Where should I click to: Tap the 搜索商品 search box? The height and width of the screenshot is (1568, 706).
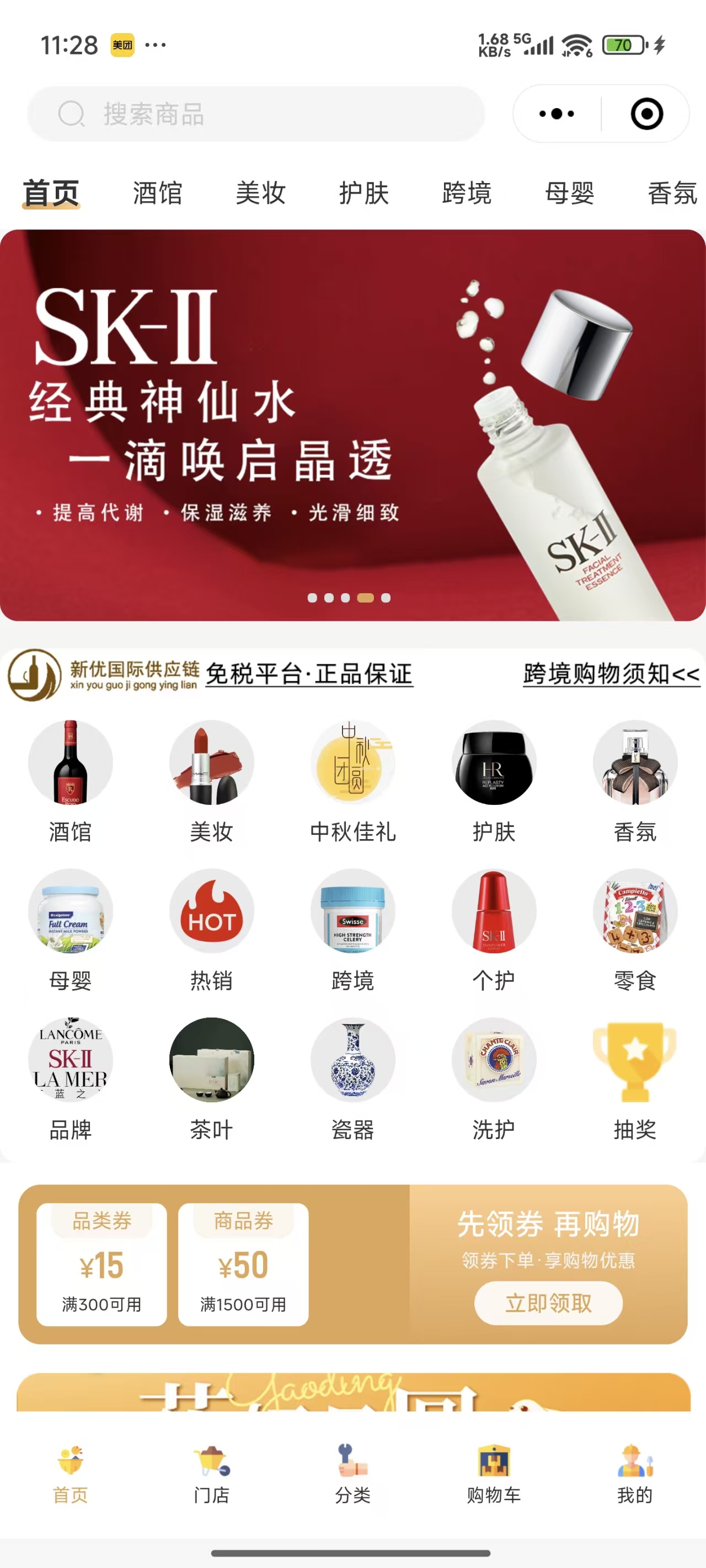click(x=256, y=114)
